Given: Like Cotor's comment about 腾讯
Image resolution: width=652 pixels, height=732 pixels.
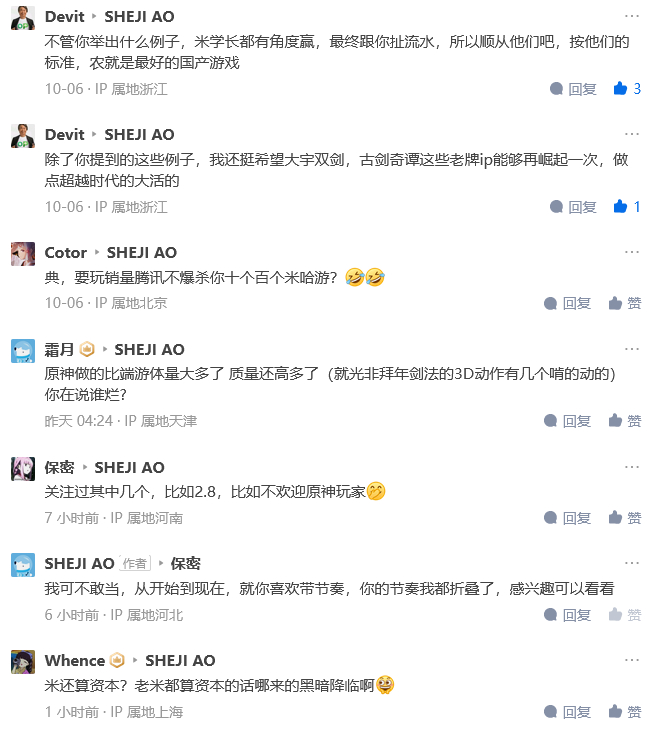Looking at the screenshot, I should (625, 303).
